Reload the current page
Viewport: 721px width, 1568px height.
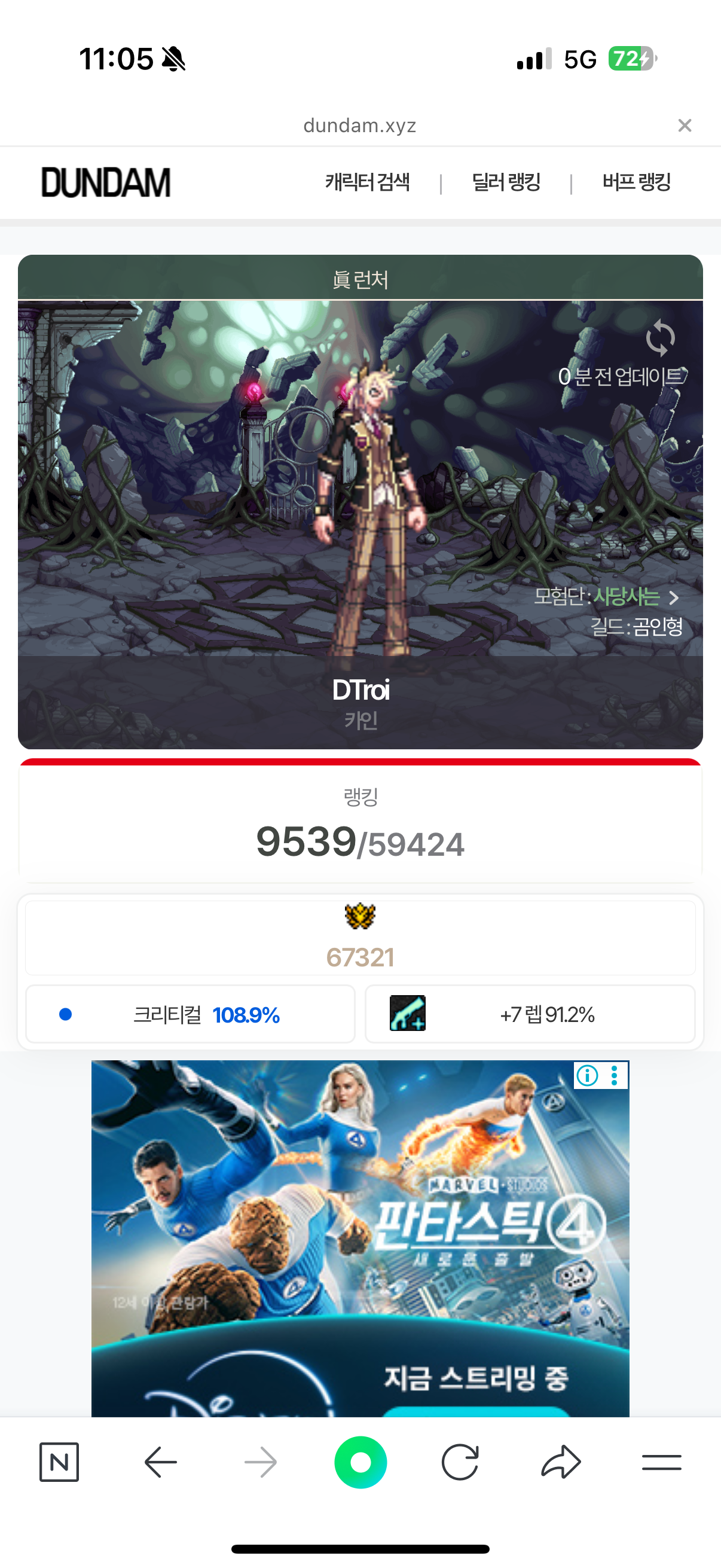tap(460, 1462)
